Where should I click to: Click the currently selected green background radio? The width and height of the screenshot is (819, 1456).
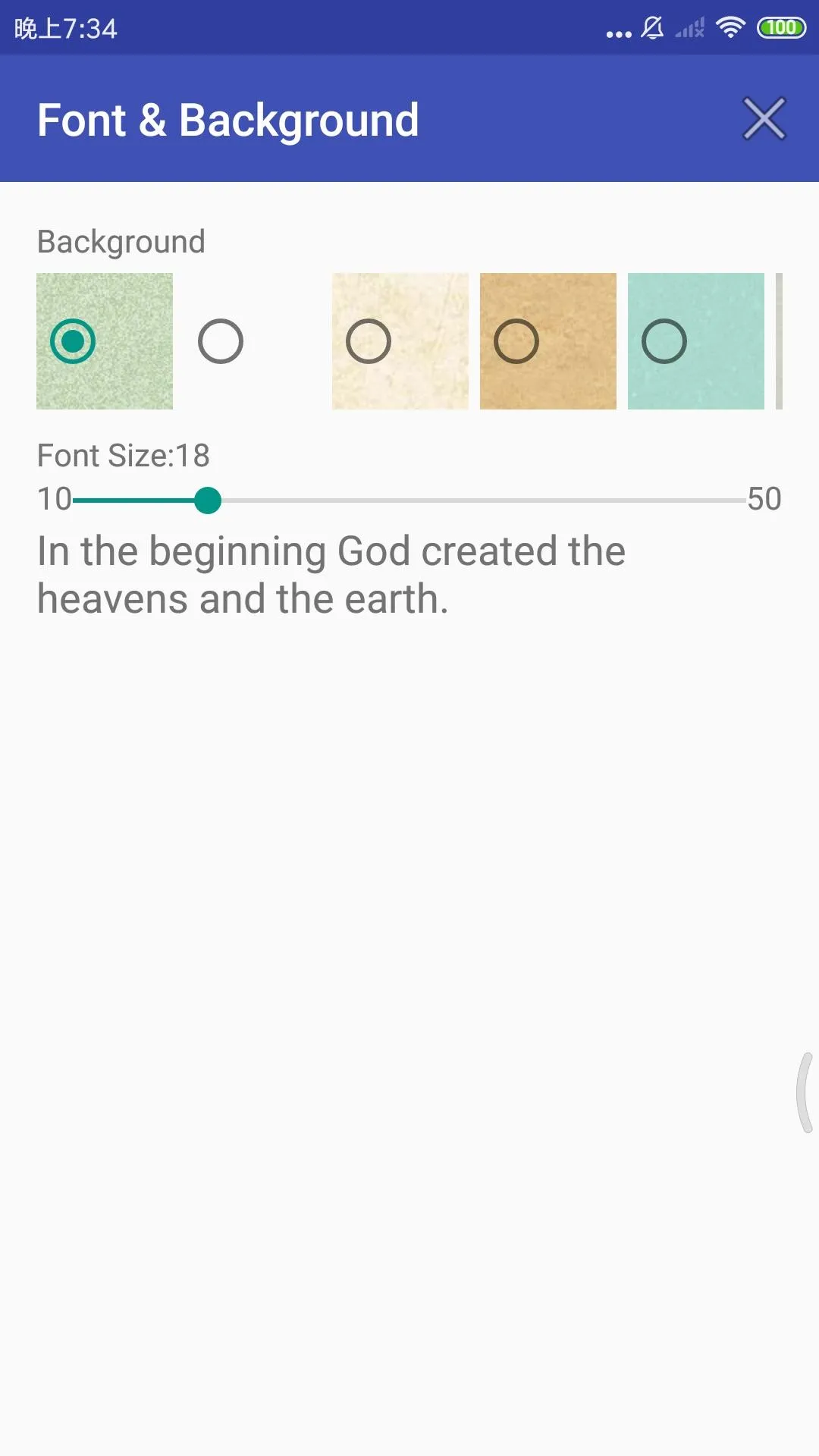point(73,341)
